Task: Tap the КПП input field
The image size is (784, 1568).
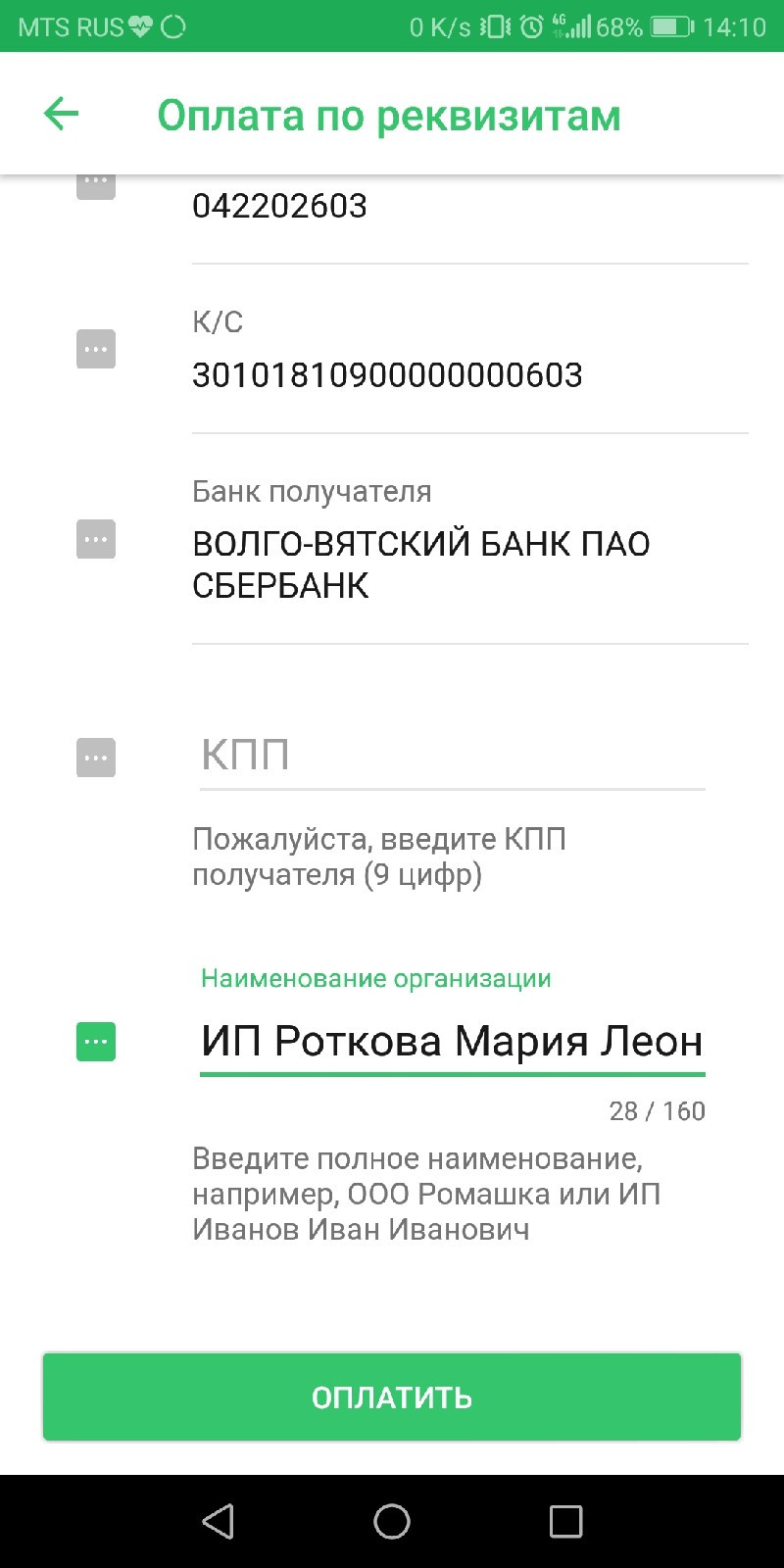Action: 451,756
